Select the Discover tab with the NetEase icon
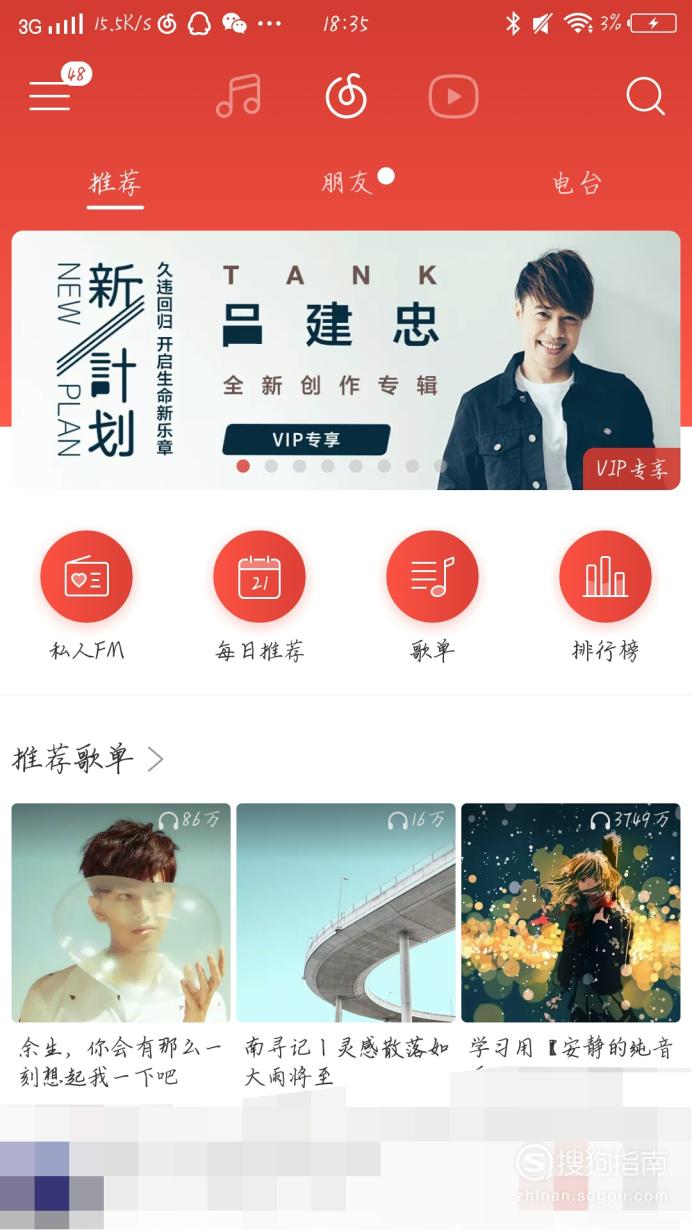 [346, 97]
